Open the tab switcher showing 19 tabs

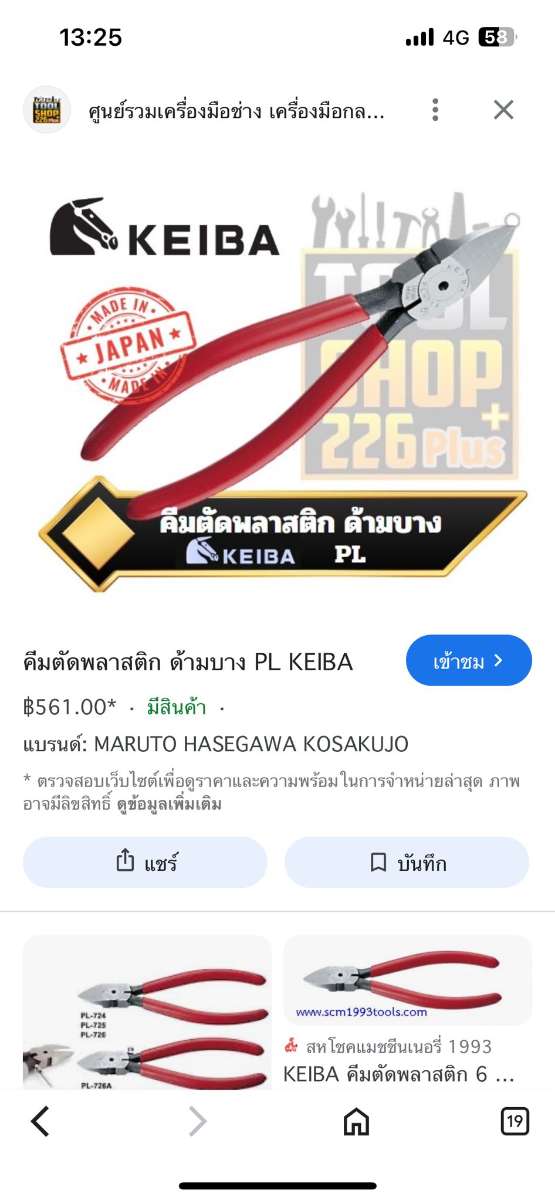tap(515, 1122)
